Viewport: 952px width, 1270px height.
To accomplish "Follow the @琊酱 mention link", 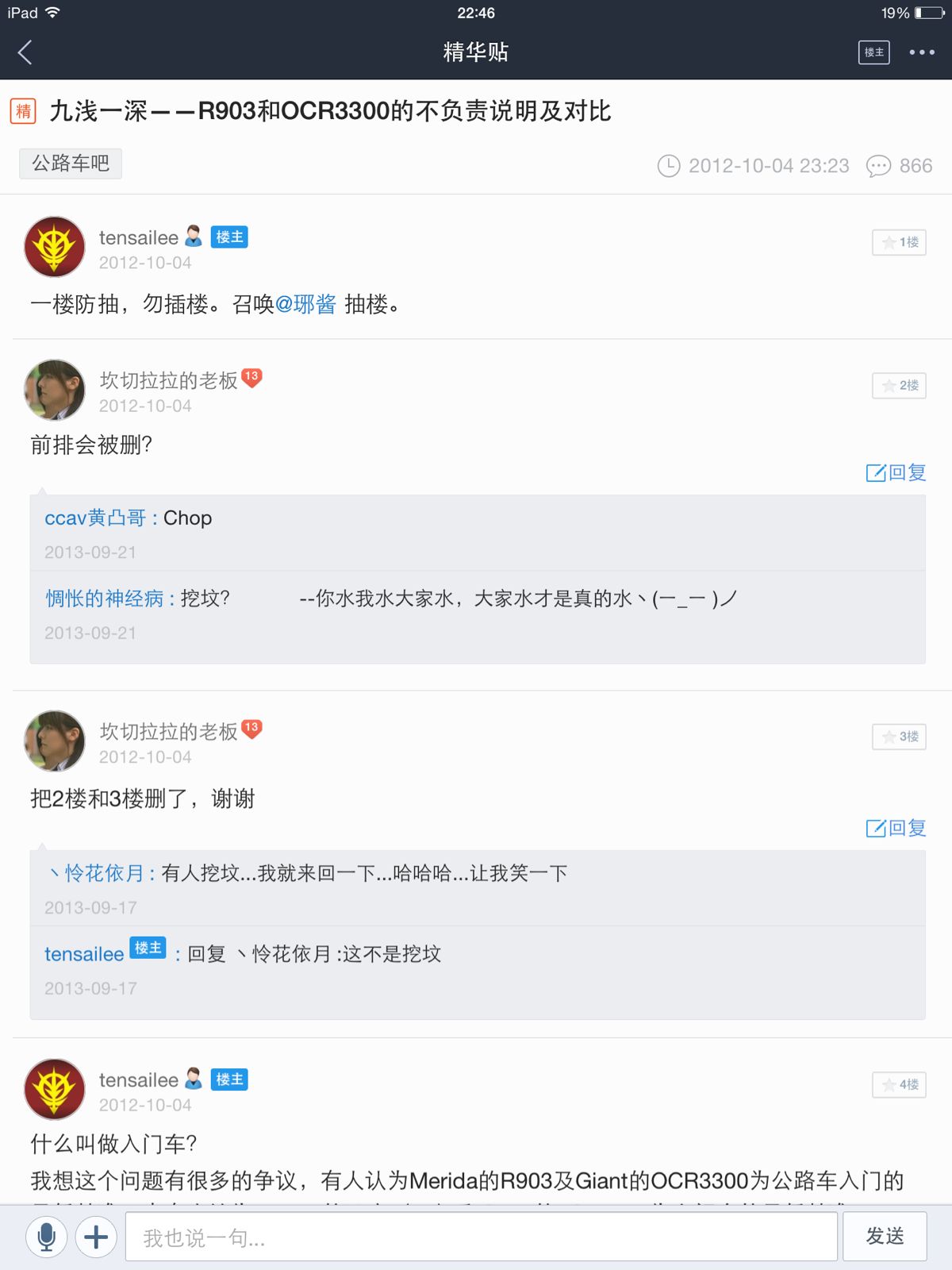I will pos(305,304).
